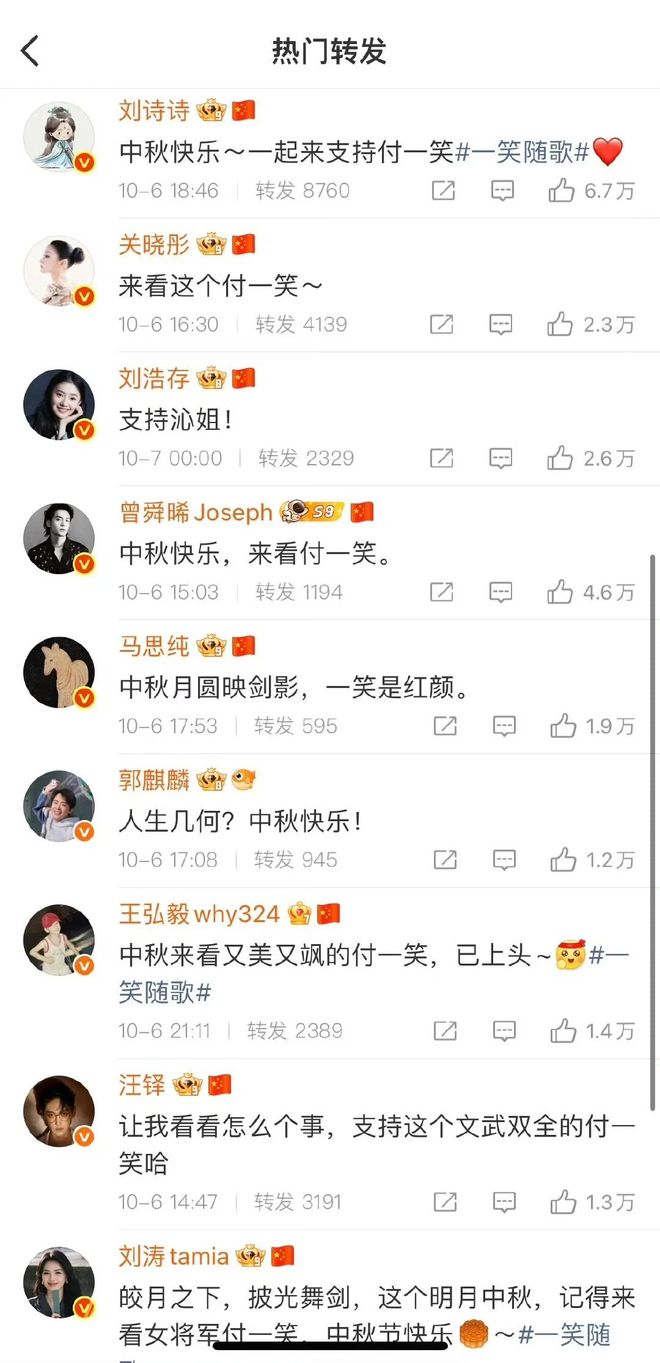
Task: Open 郭麒麟's profile avatar
Action: pyautogui.click(x=59, y=806)
